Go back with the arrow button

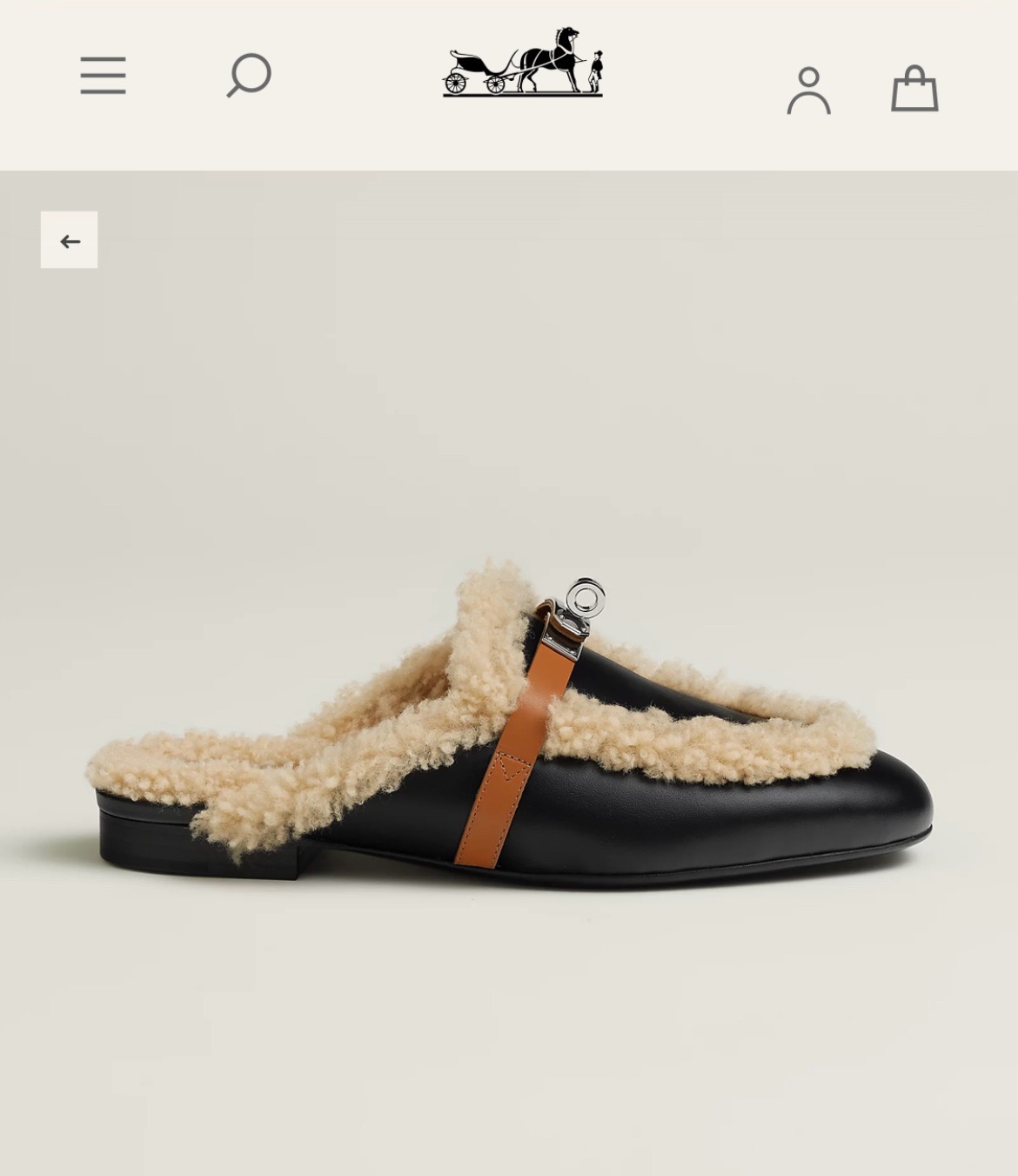point(70,240)
